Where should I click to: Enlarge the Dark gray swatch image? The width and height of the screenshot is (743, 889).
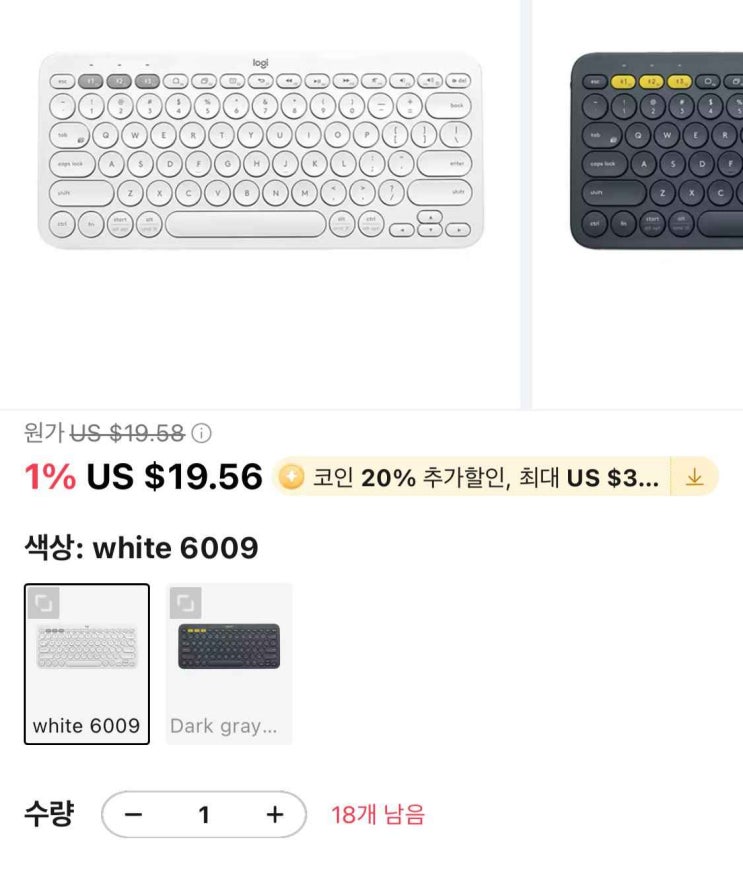185,603
